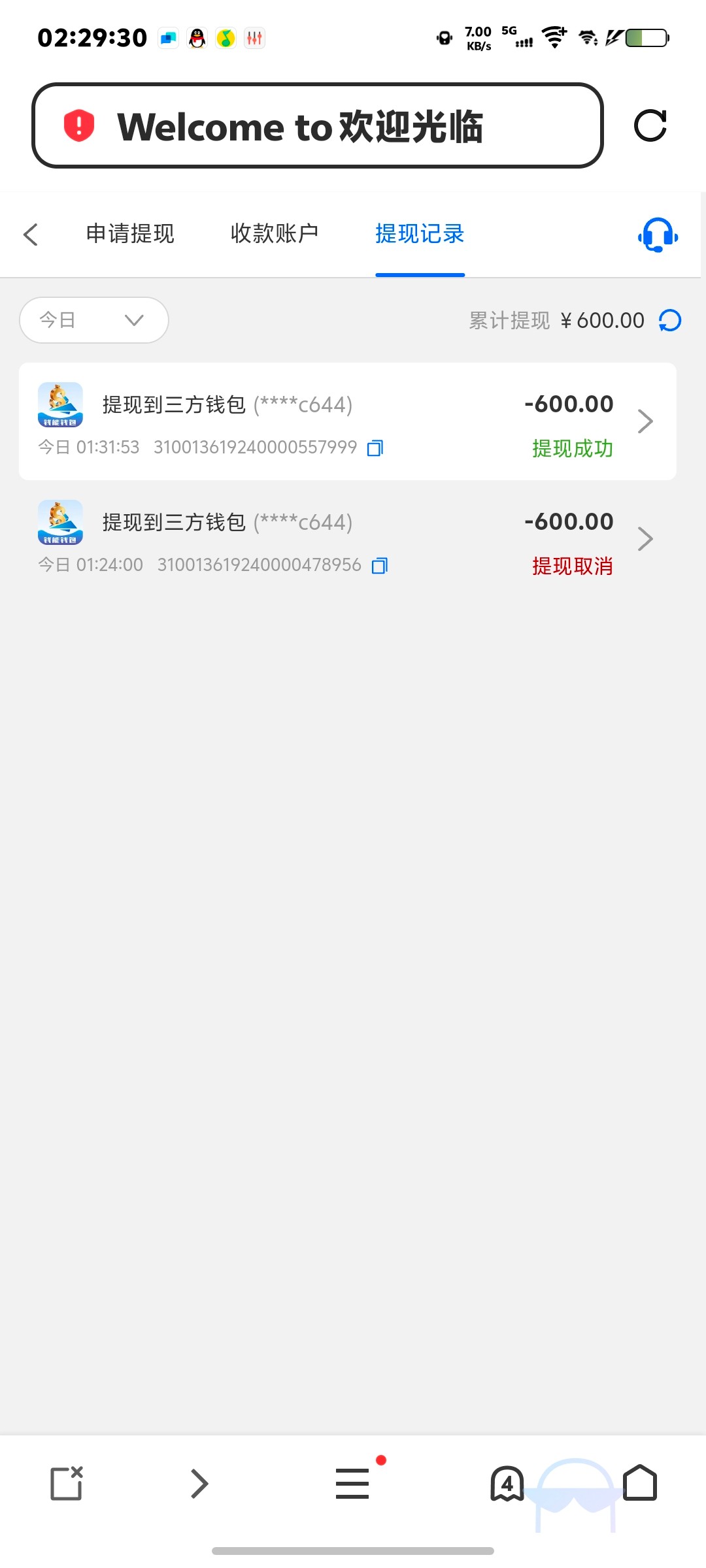Switch to the 申请提现 tab
The image size is (706, 1568).
click(130, 234)
